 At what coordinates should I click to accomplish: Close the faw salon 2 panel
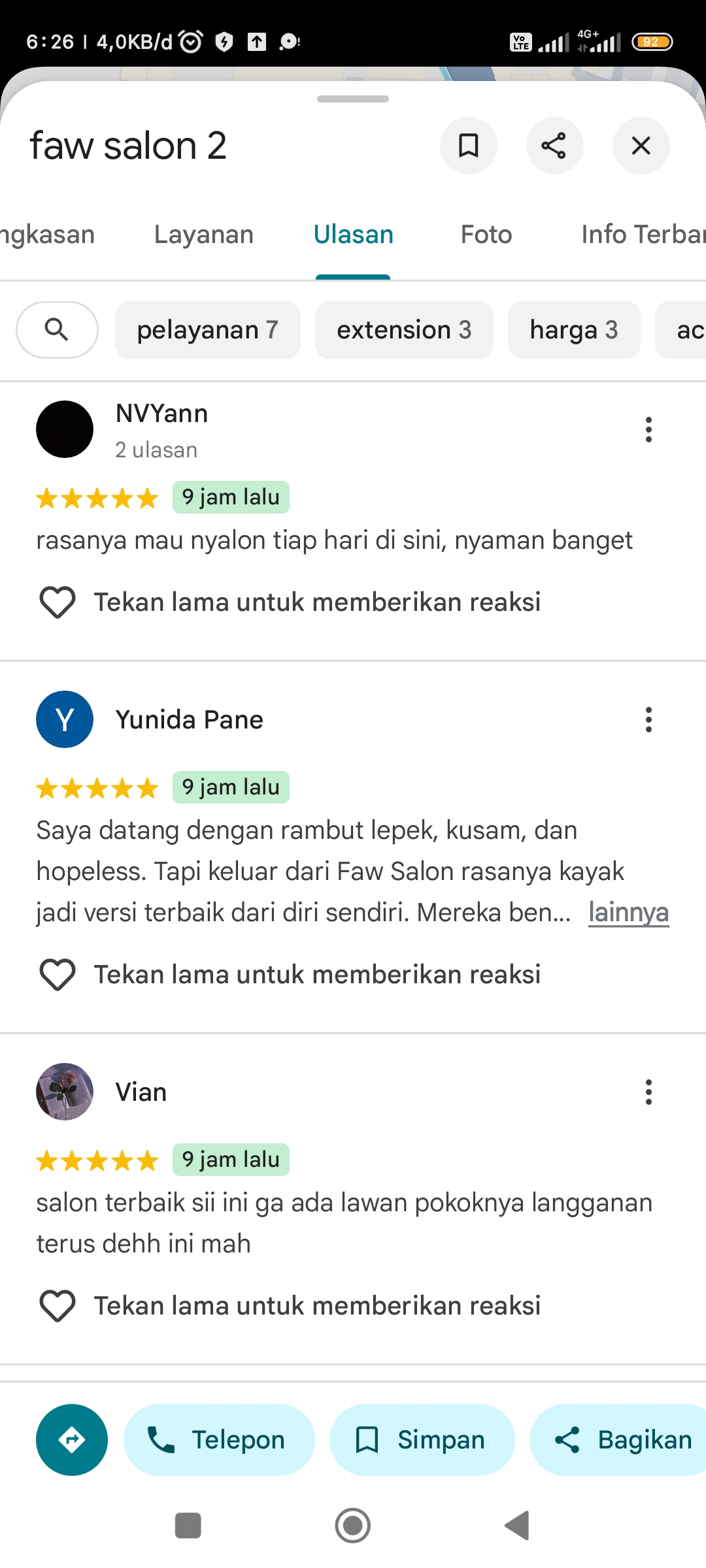(x=641, y=146)
